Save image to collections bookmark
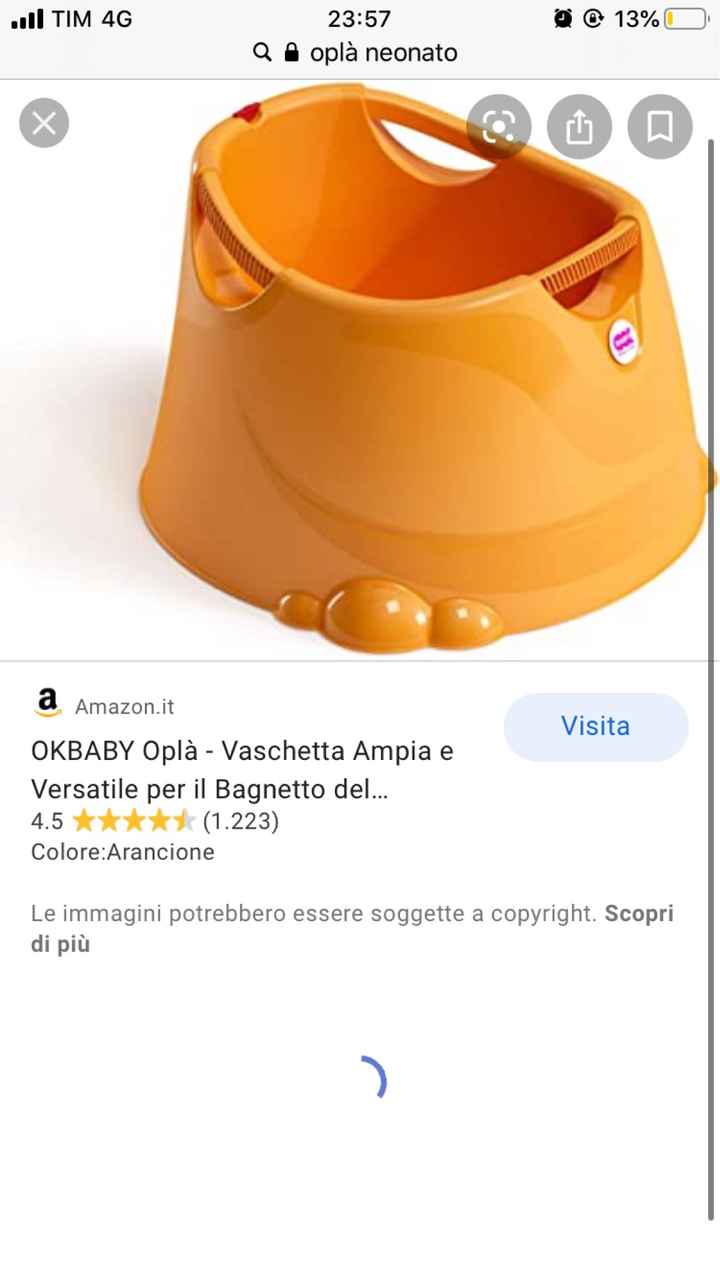This screenshot has height=1280, width=720. pos(659,127)
